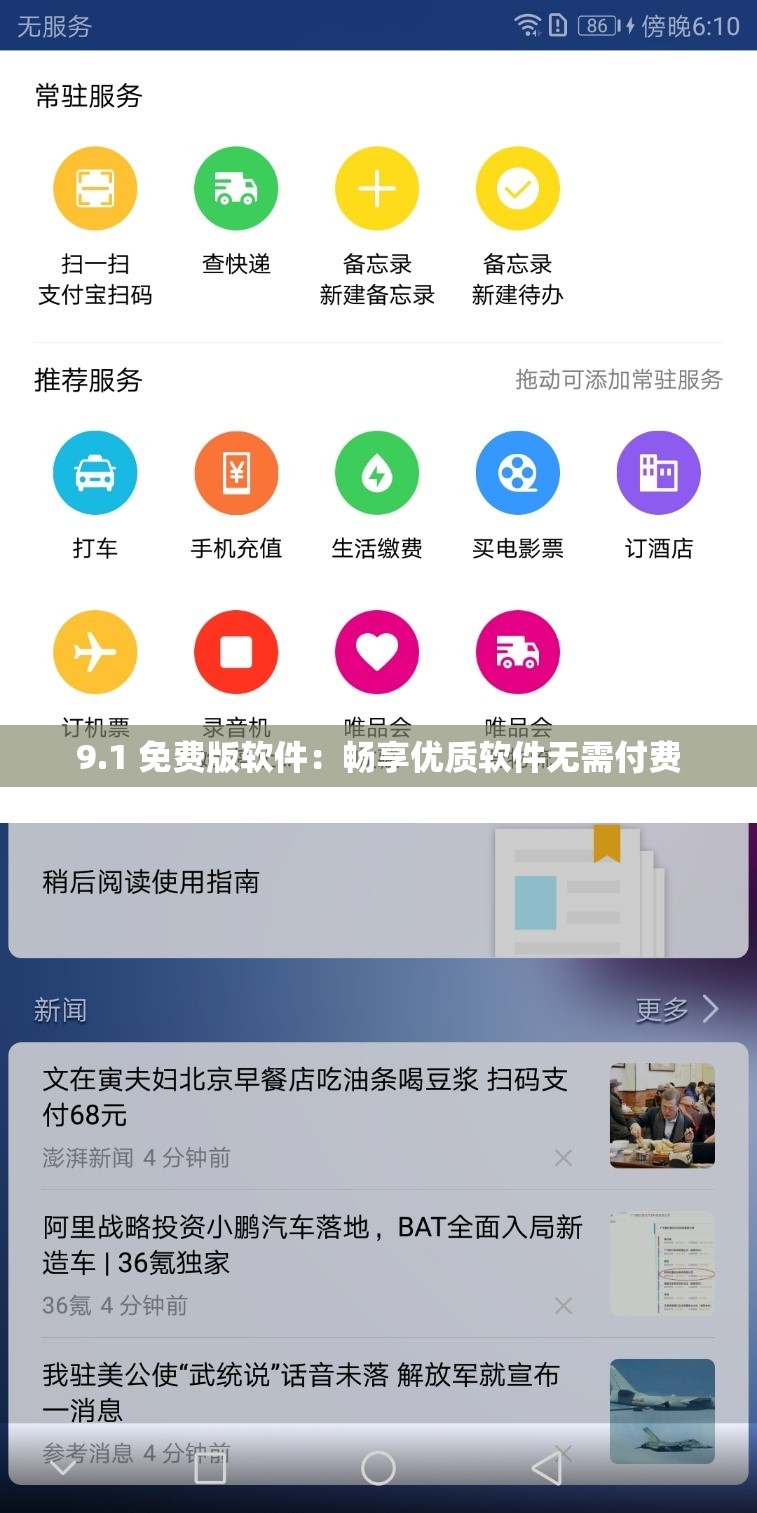Image resolution: width=757 pixels, height=1513 pixels.
Task: Tap the back triangle navigation button
Action: point(545,1467)
